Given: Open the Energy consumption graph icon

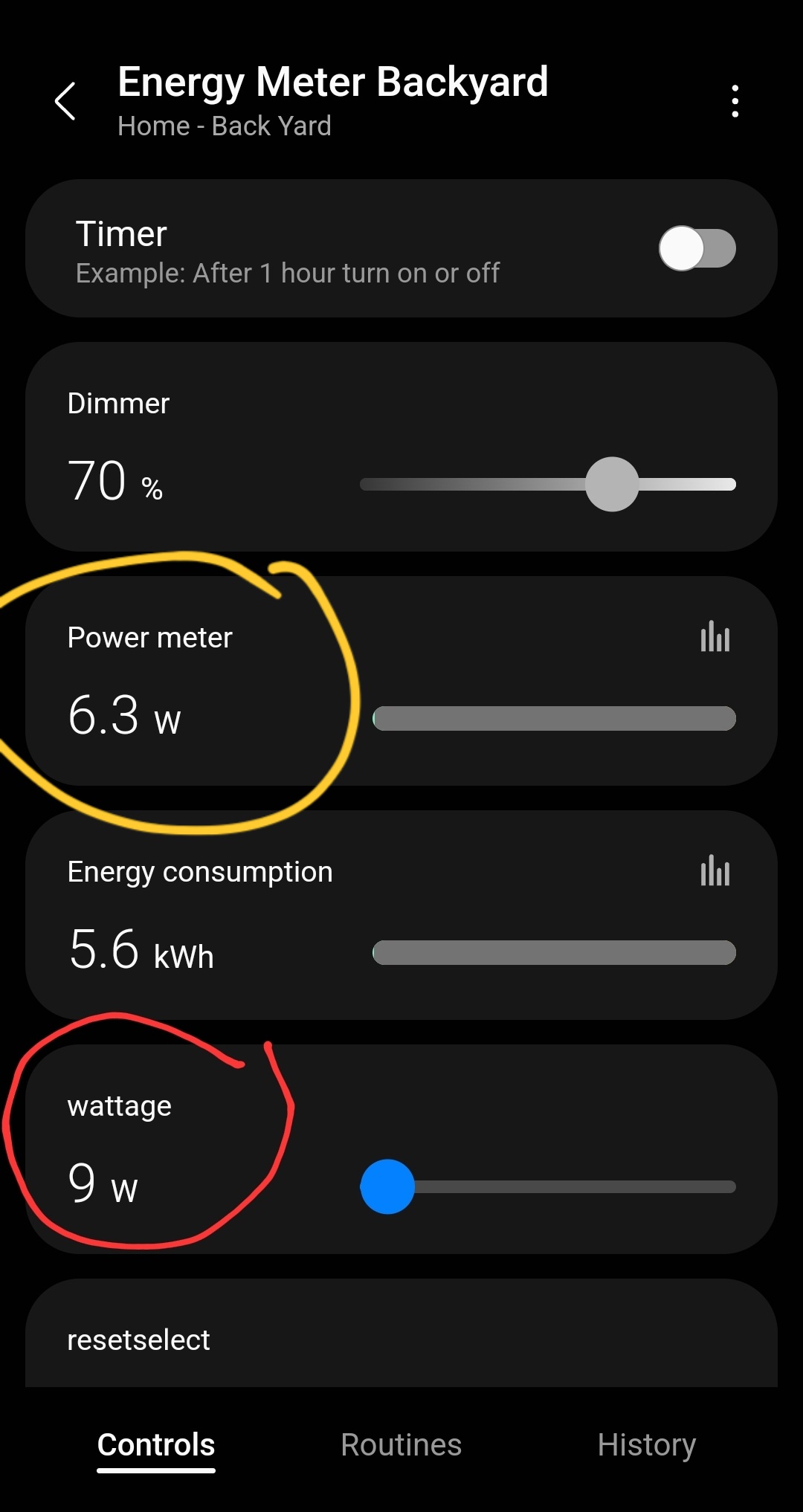Looking at the screenshot, I should pos(715,871).
